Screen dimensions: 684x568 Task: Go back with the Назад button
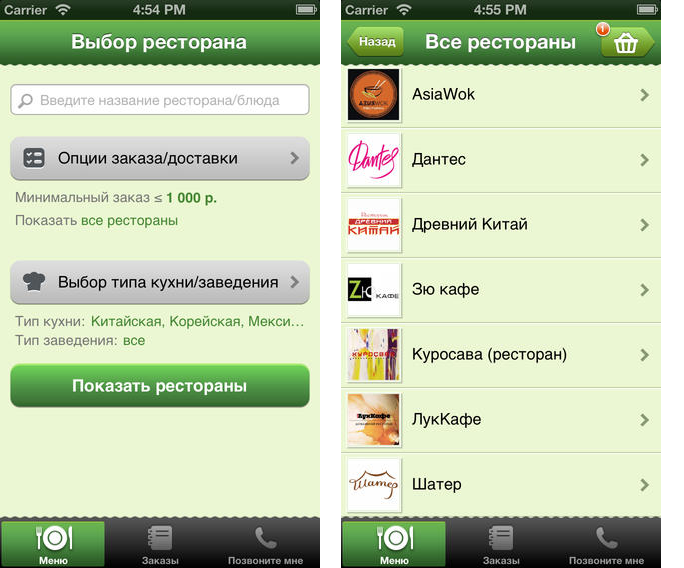pos(376,43)
